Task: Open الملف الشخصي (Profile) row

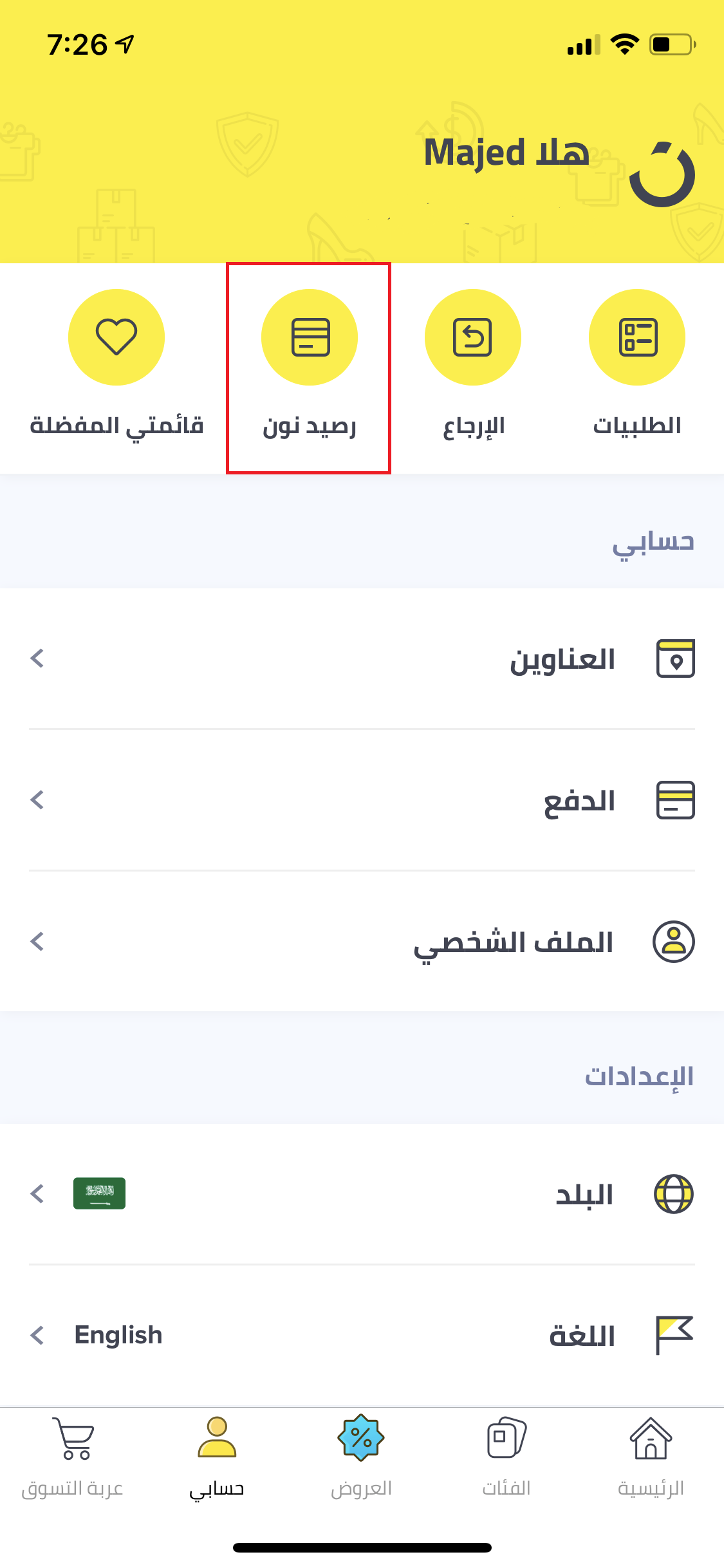Action: pyautogui.click(x=362, y=942)
